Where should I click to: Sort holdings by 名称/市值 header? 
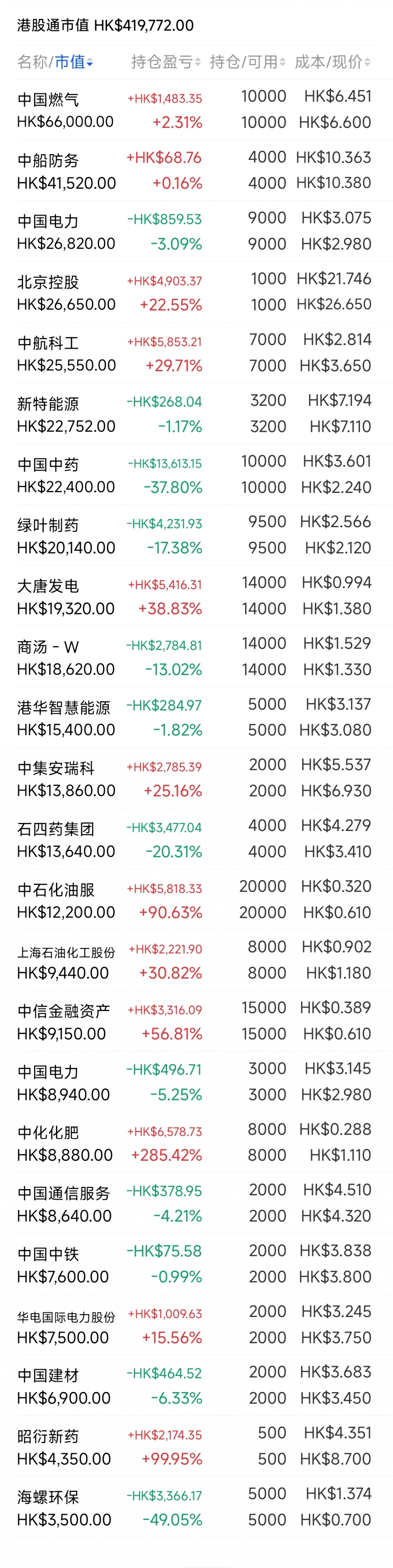pos(55,62)
